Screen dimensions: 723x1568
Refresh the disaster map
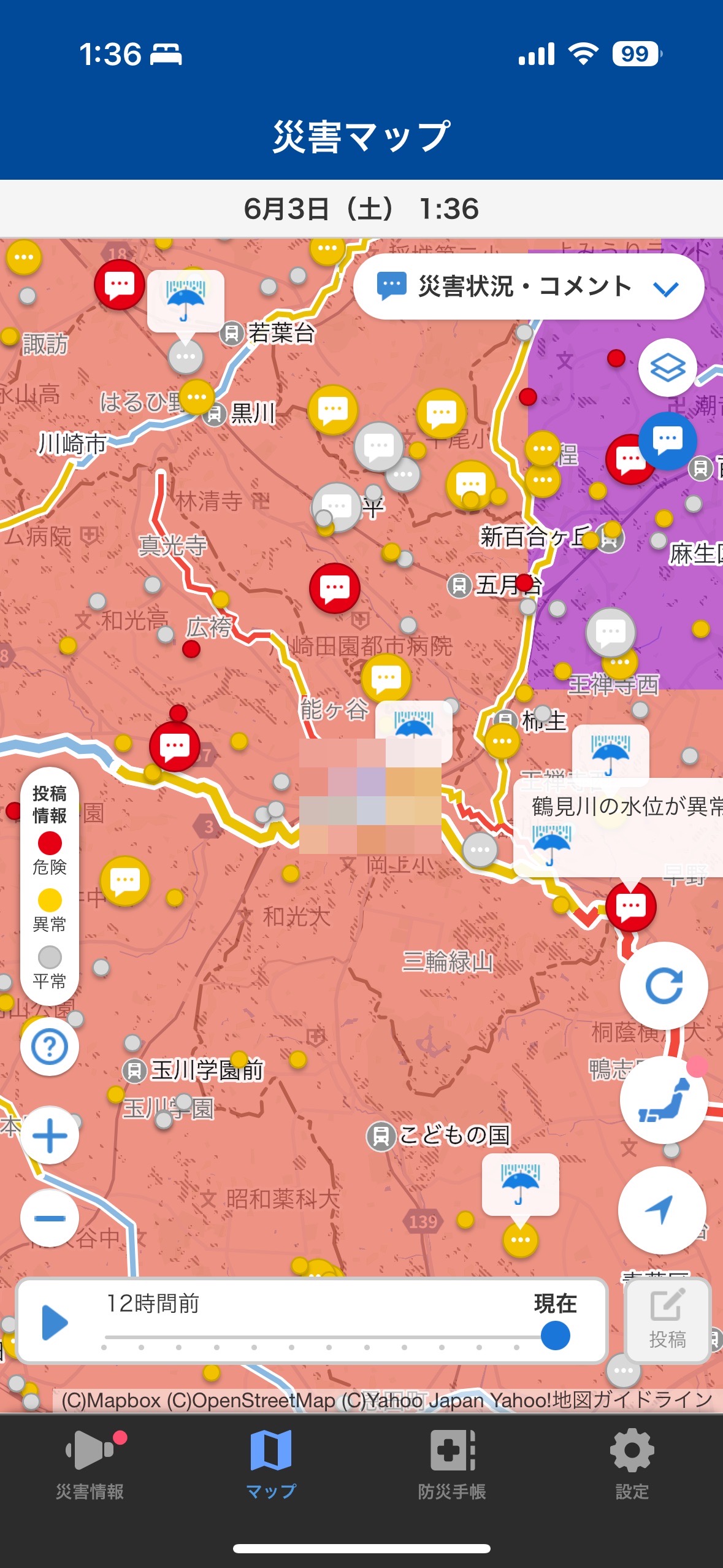(x=664, y=985)
